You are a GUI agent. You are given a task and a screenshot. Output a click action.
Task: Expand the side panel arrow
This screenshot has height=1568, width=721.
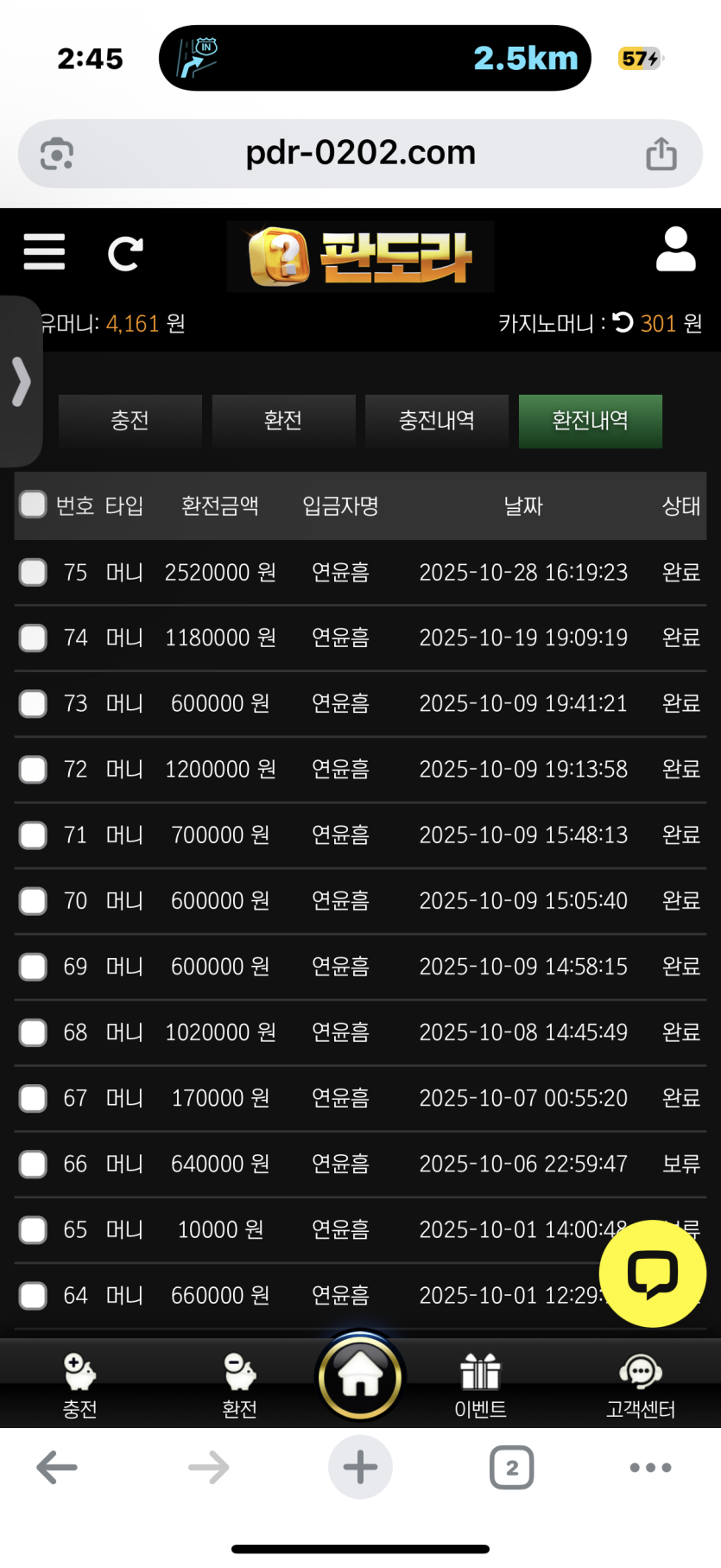tap(21, 382)
